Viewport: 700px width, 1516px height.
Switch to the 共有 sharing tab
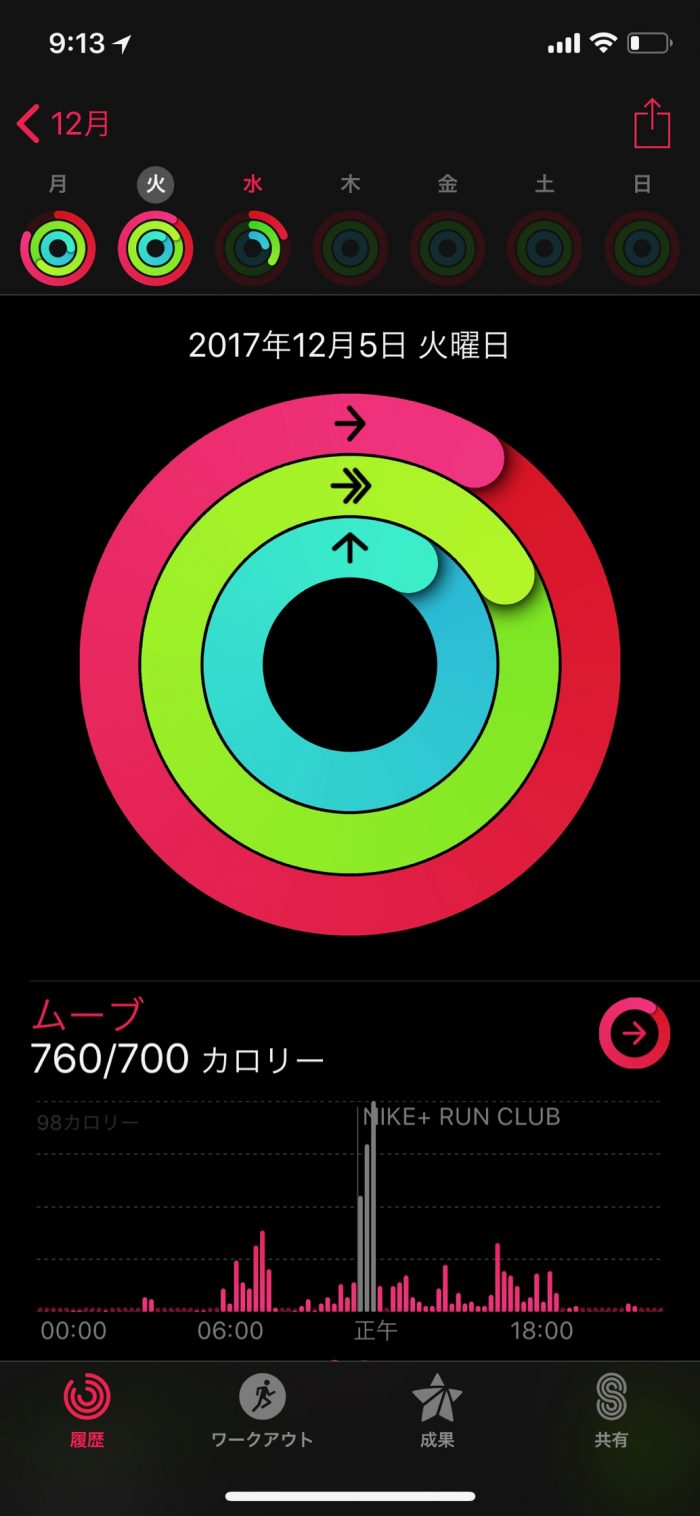(611, 1410)
